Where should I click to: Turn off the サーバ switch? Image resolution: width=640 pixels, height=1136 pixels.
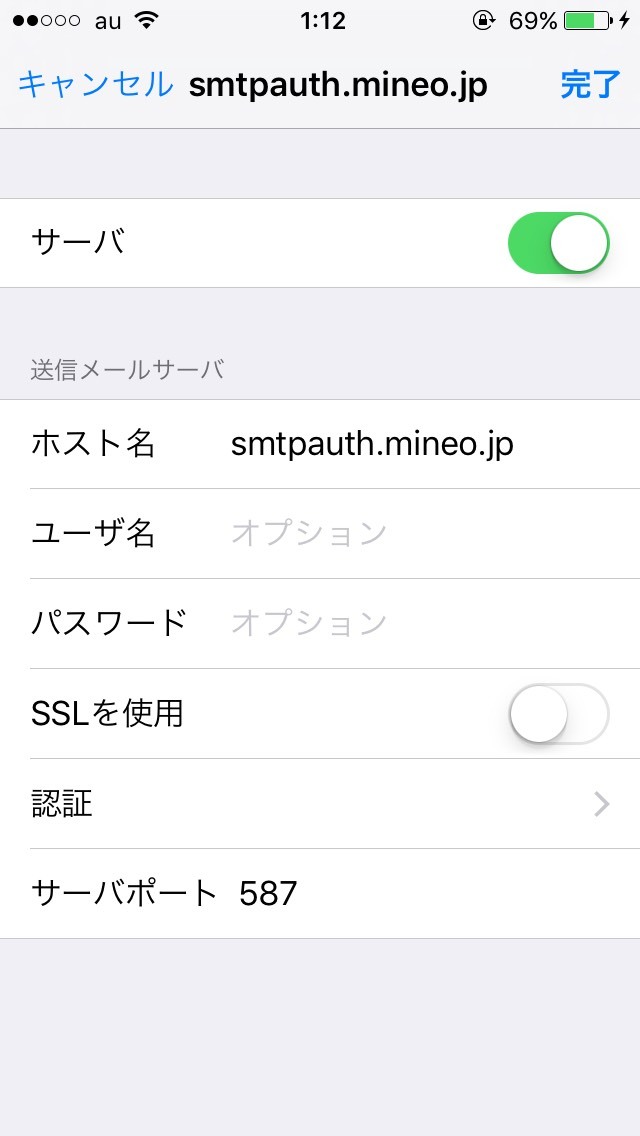pos(558,243)
